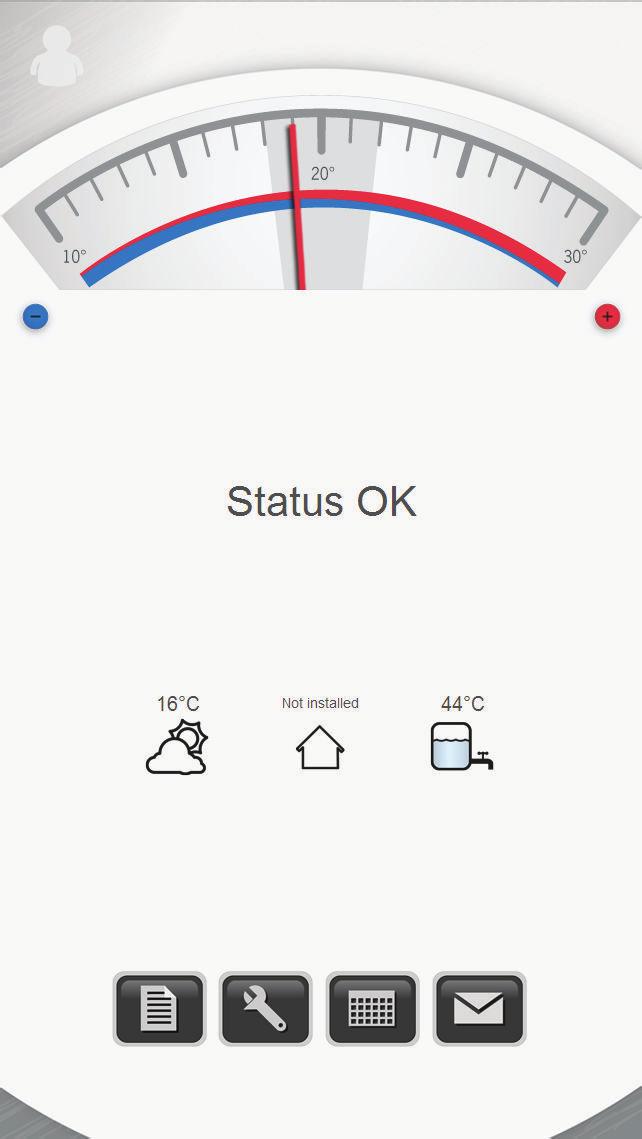Image resolution: width=642 pixels, height=1139 pixels.
Task: Open the document log button
Action: 159,1009
